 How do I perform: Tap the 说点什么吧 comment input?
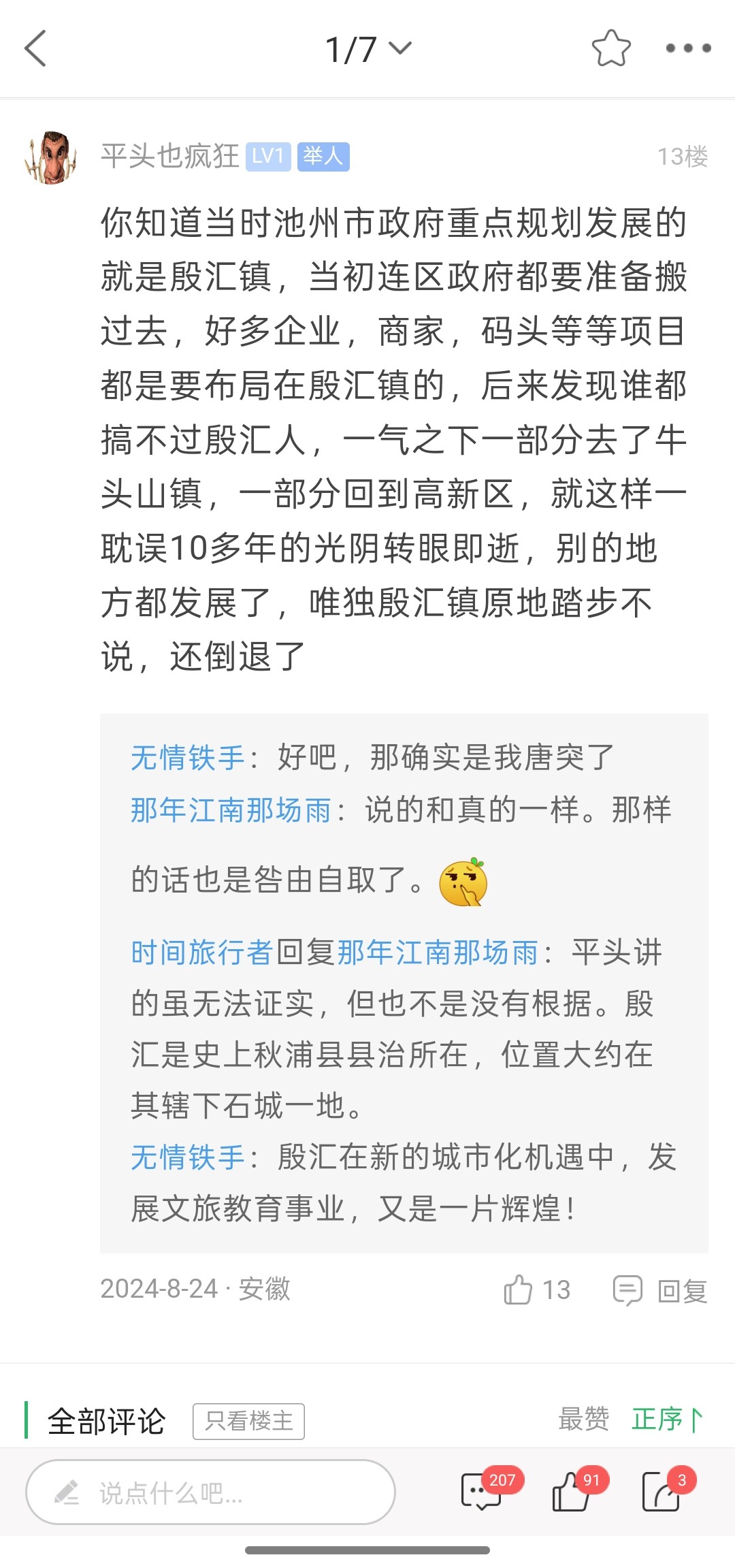(210, 1492)
